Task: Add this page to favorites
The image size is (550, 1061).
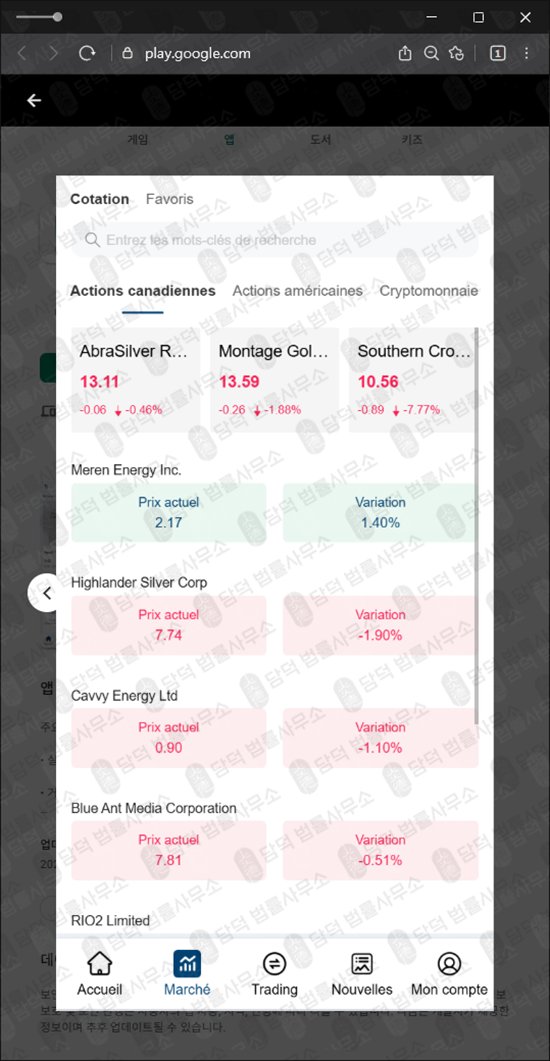Action: click(x=457, y=53)
